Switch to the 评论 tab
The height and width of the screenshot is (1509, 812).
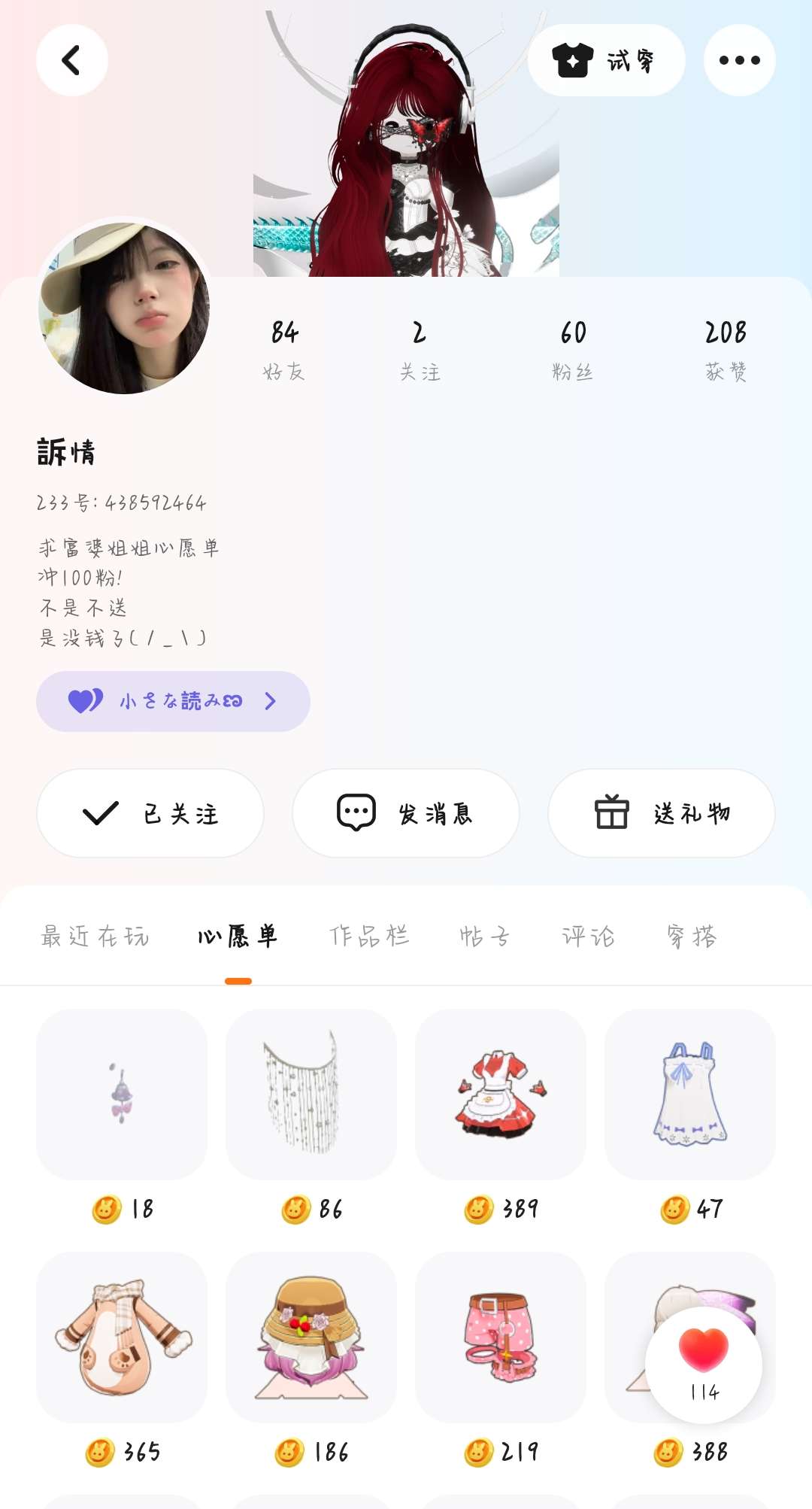[x=588, y=936]
